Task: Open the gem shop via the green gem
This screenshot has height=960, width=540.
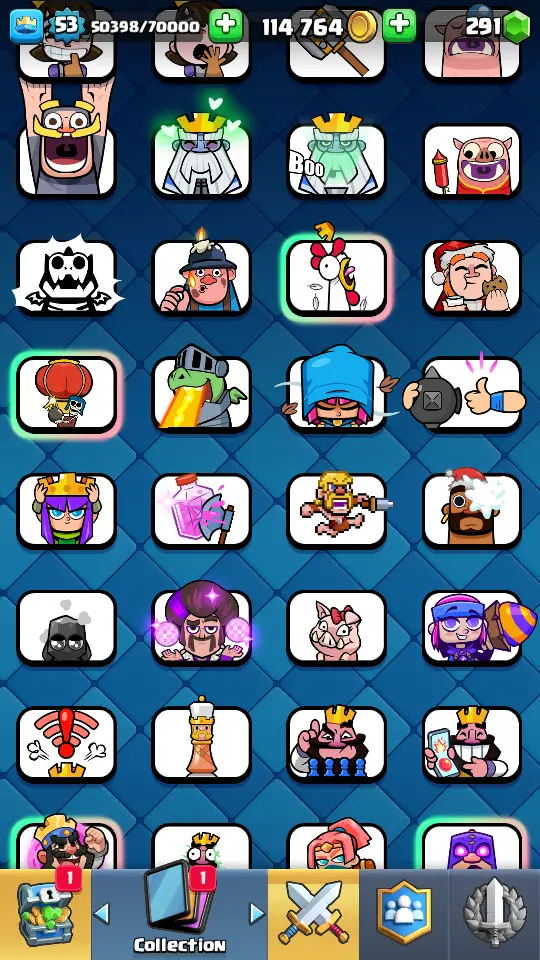Action: click(x=516, y=26)
